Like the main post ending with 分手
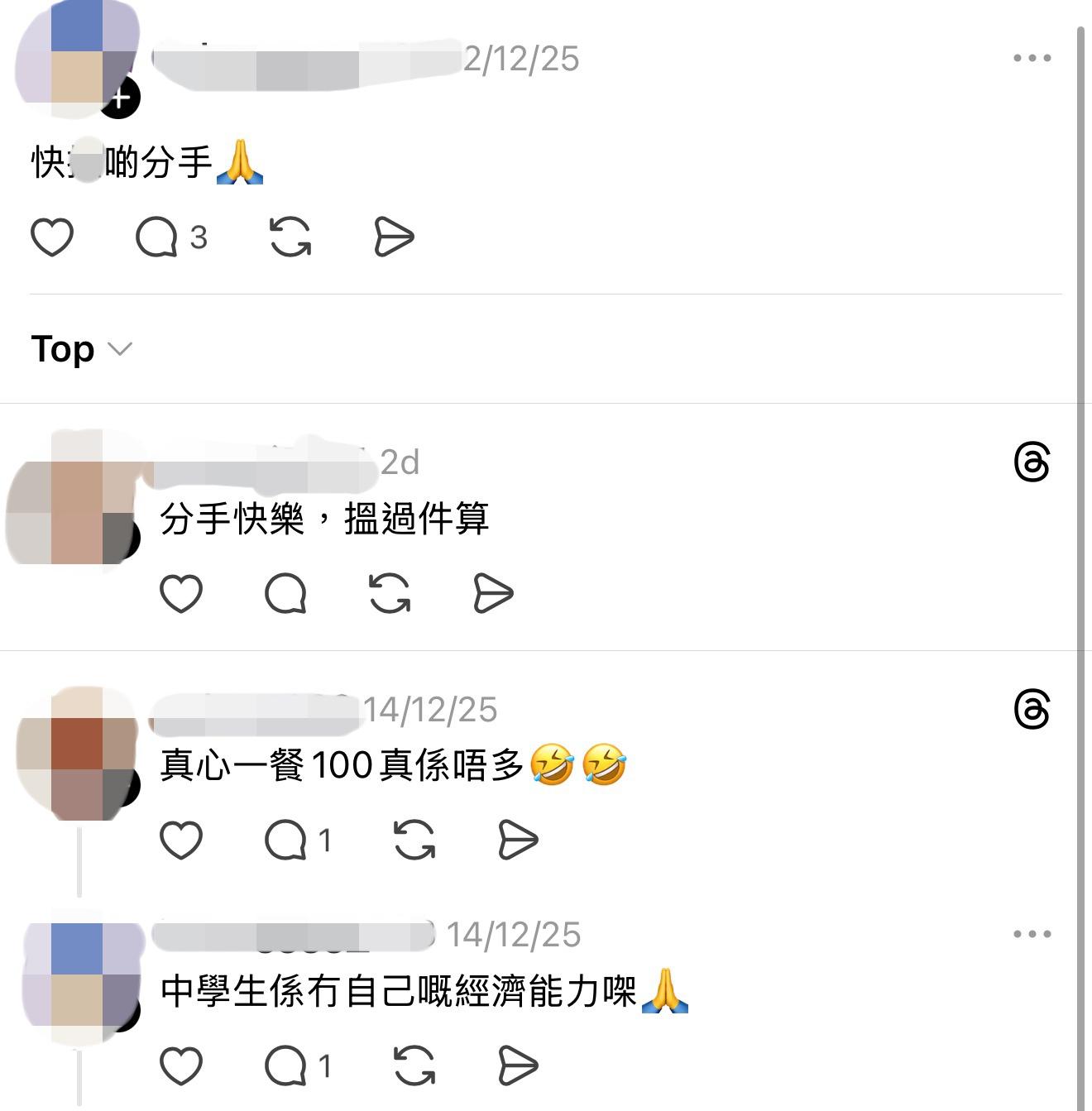The width and height of the screenshot is (1092, 1111). [x=52, y=237]
